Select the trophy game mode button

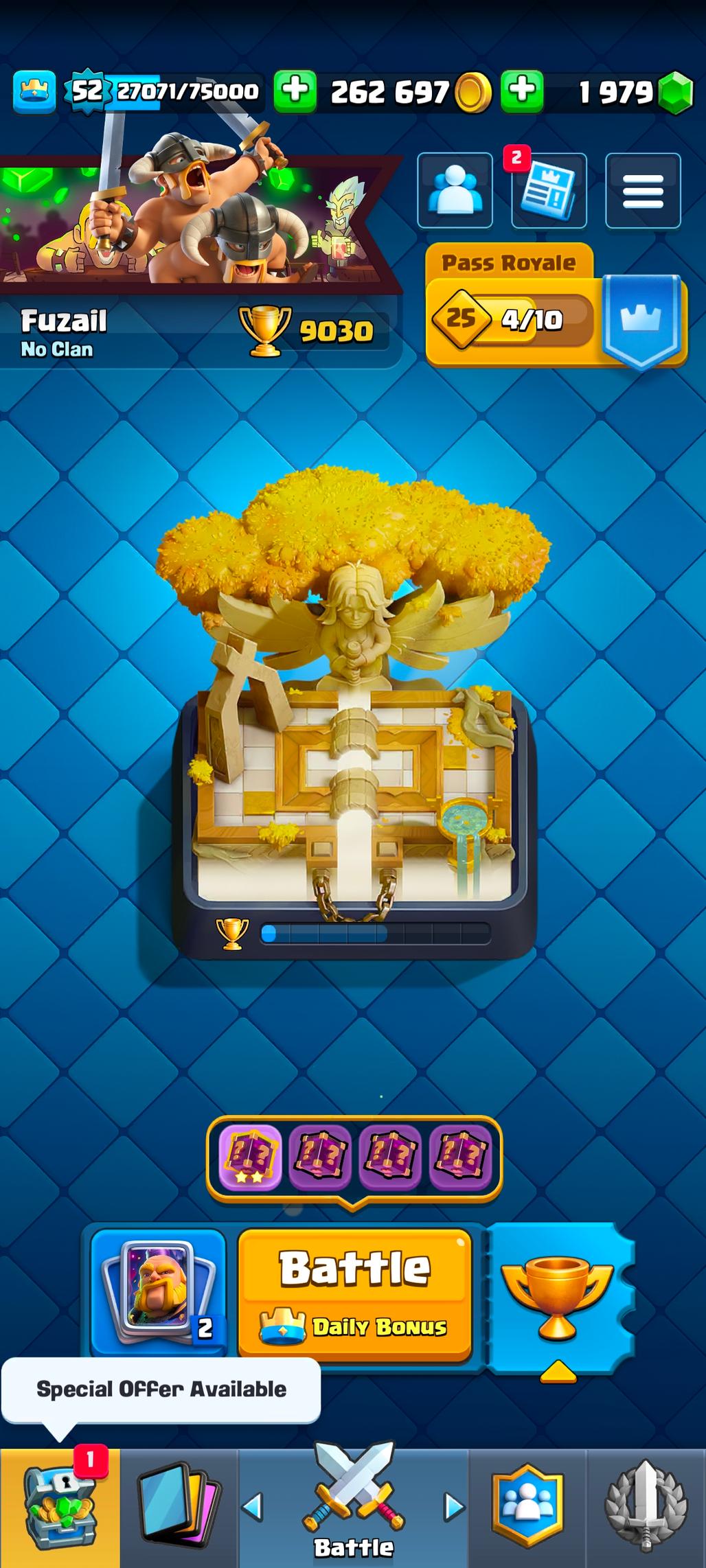pos(558,1297)
